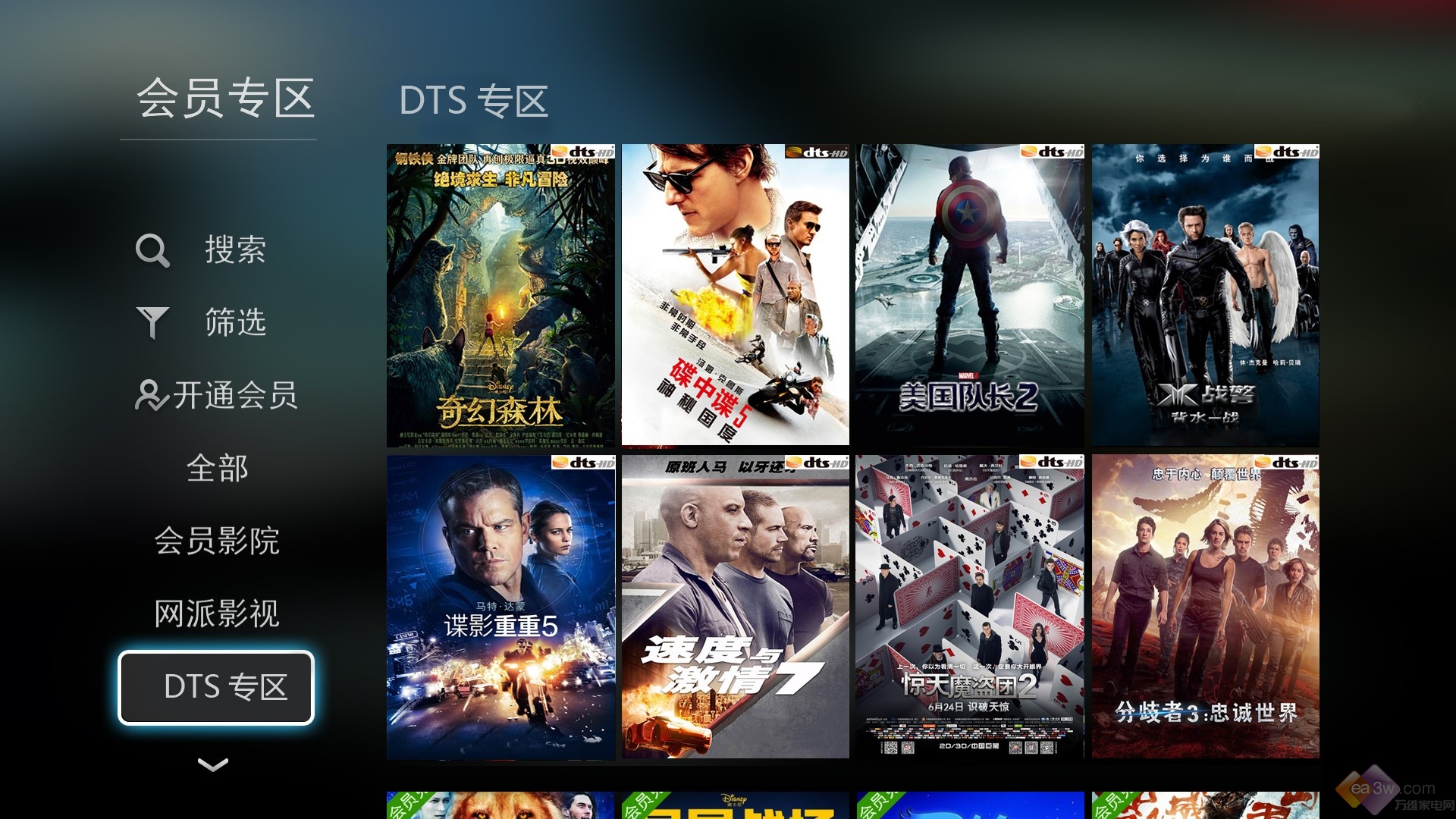
Task: Select 开通会员 to activate membership
Action: click(216, 395)
